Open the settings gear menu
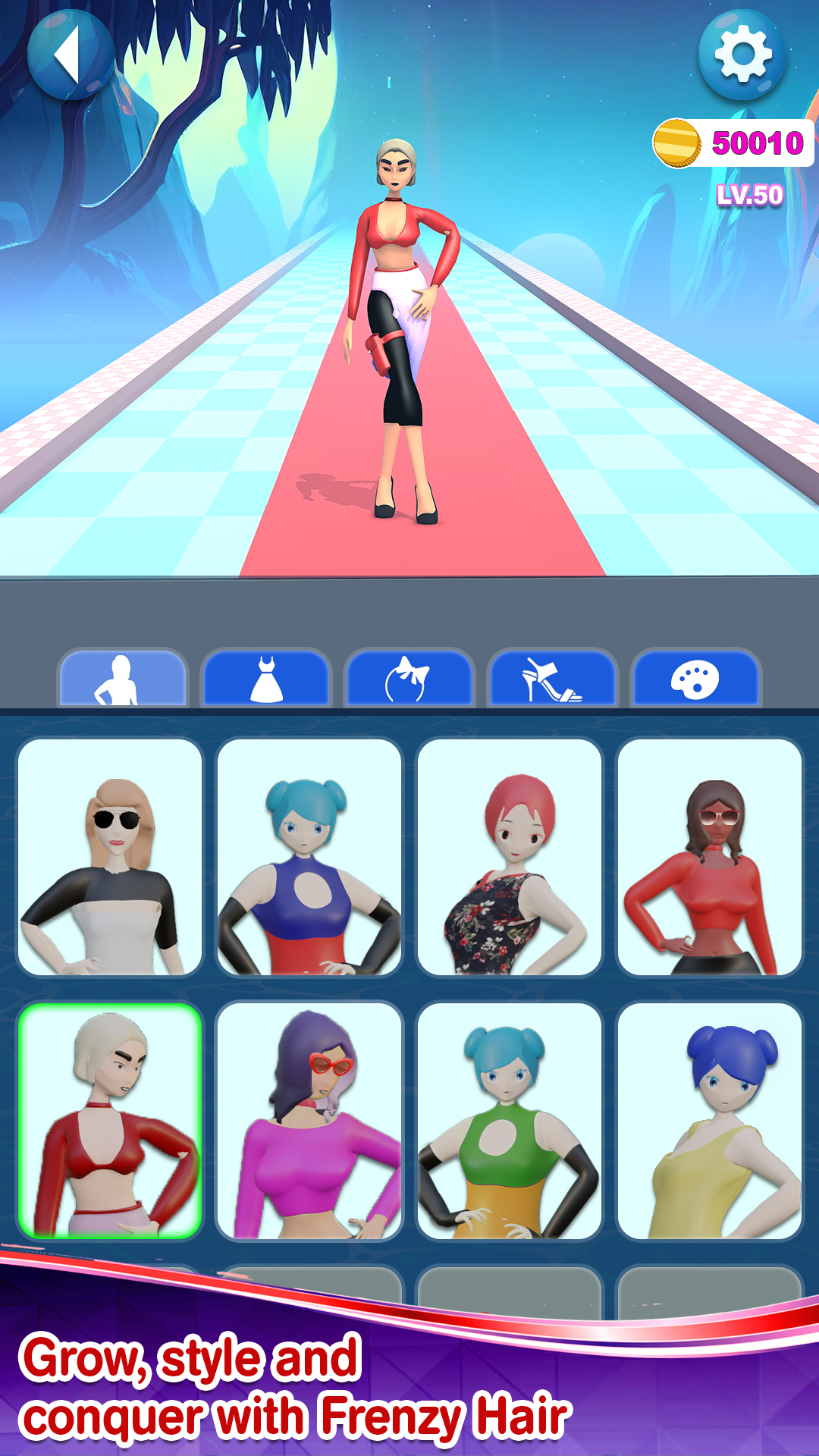Viewport: 819px width, 1456px height. pos(744,58)
